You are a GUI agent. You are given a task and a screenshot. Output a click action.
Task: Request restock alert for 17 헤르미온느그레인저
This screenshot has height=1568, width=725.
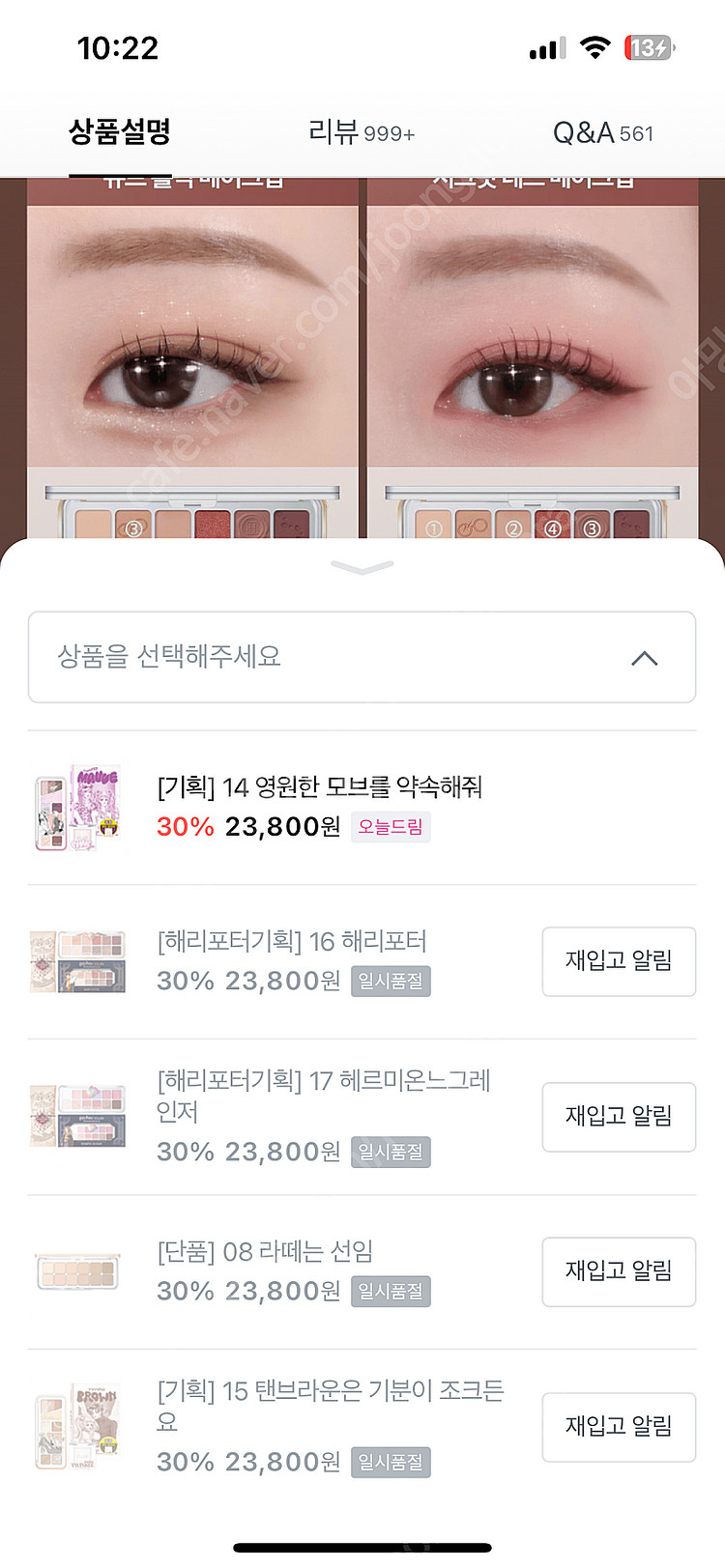point(618,1117)
